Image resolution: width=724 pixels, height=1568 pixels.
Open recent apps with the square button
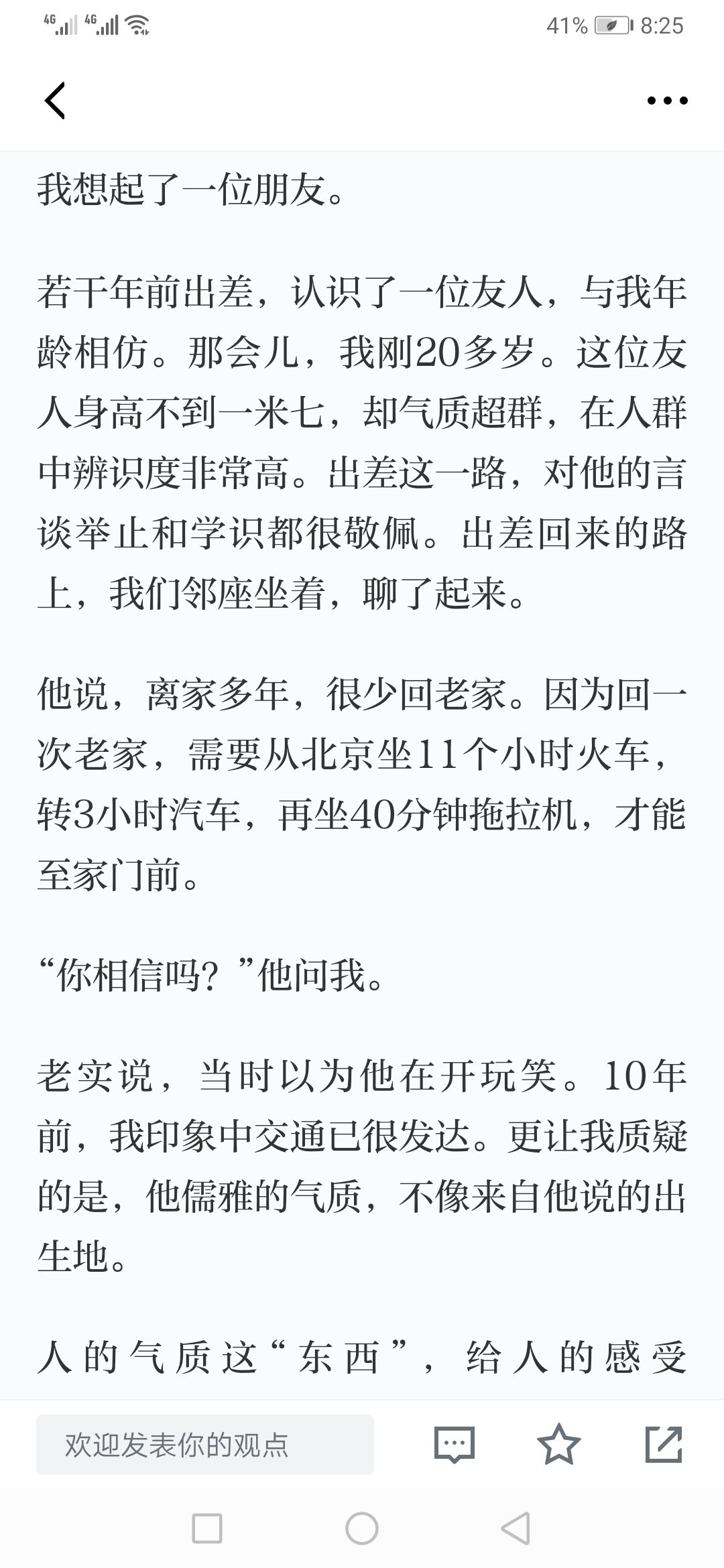207,1528
